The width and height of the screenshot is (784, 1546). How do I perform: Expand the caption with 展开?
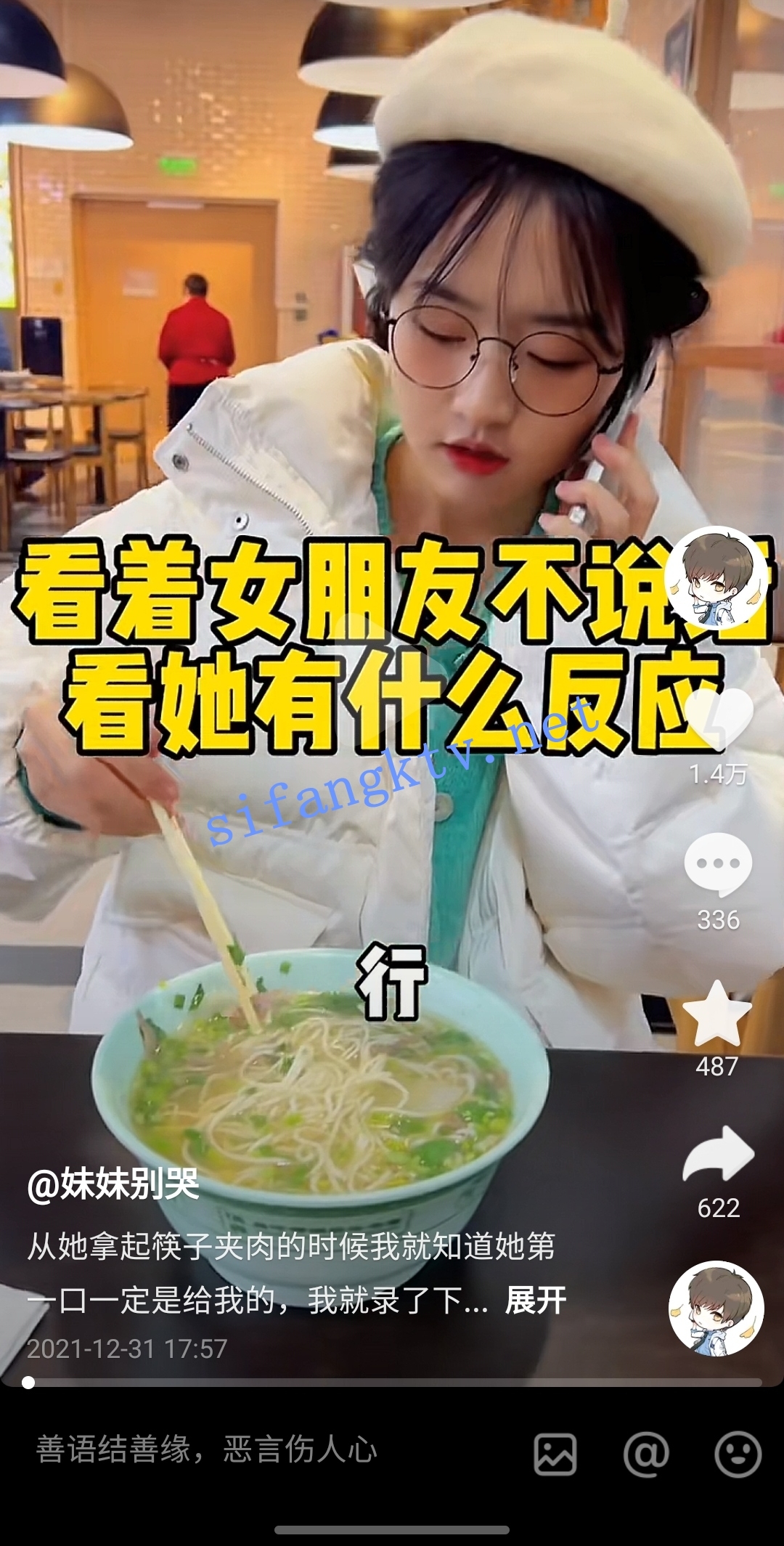point(536,1301)
